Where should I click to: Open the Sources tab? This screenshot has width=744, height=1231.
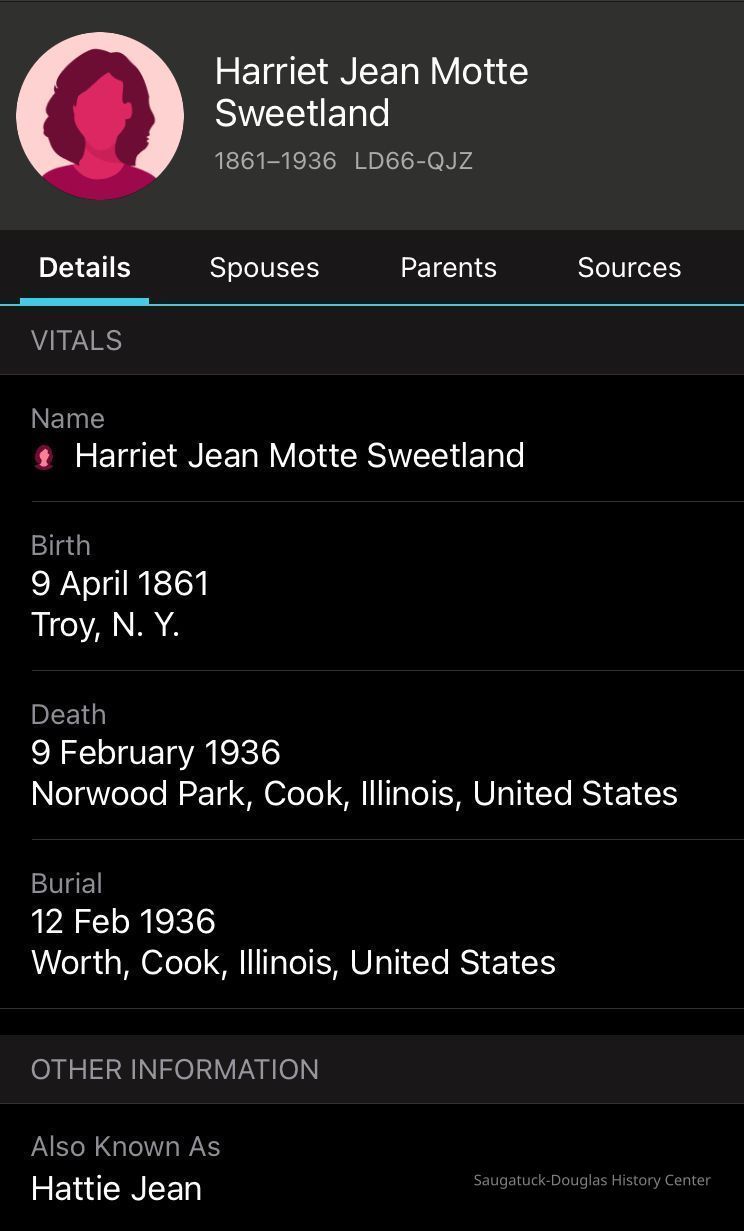(x=629, y=267)
